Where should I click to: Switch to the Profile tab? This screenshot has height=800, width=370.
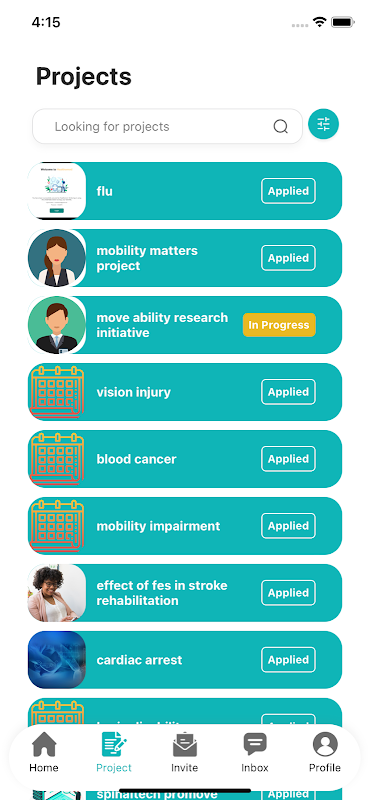point(325,752)
